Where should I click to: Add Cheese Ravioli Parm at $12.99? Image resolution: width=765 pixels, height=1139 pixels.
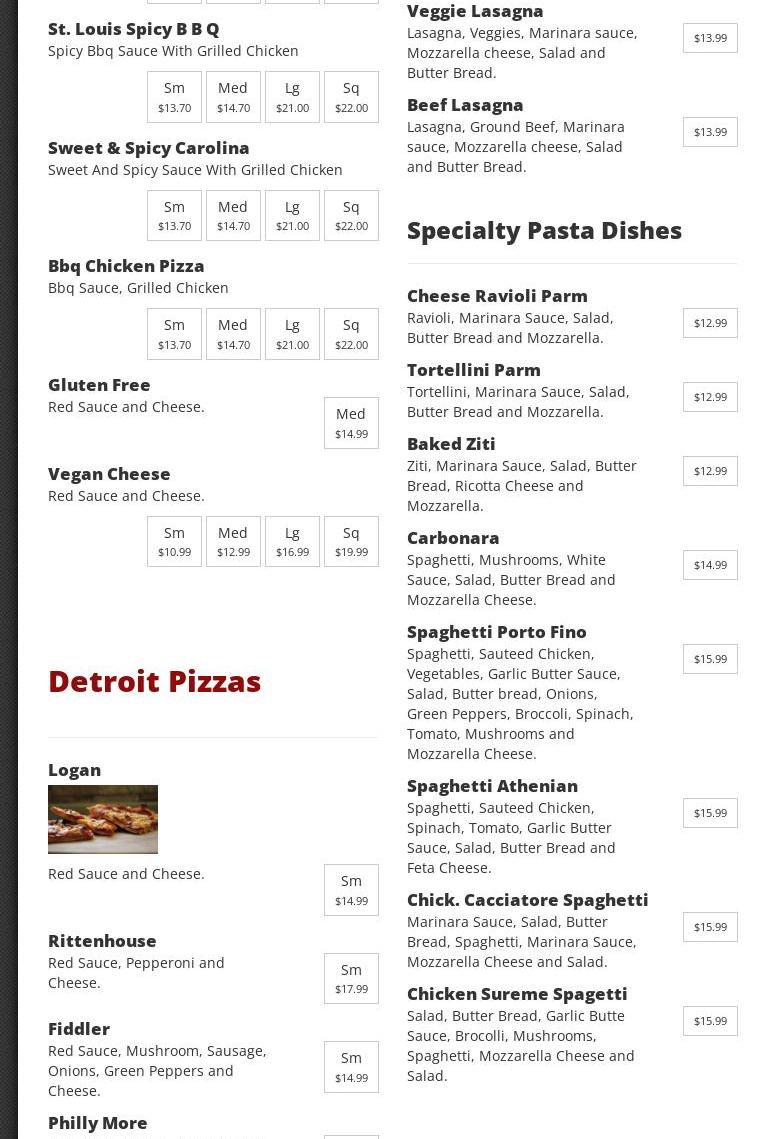click(x=710, y=323)
